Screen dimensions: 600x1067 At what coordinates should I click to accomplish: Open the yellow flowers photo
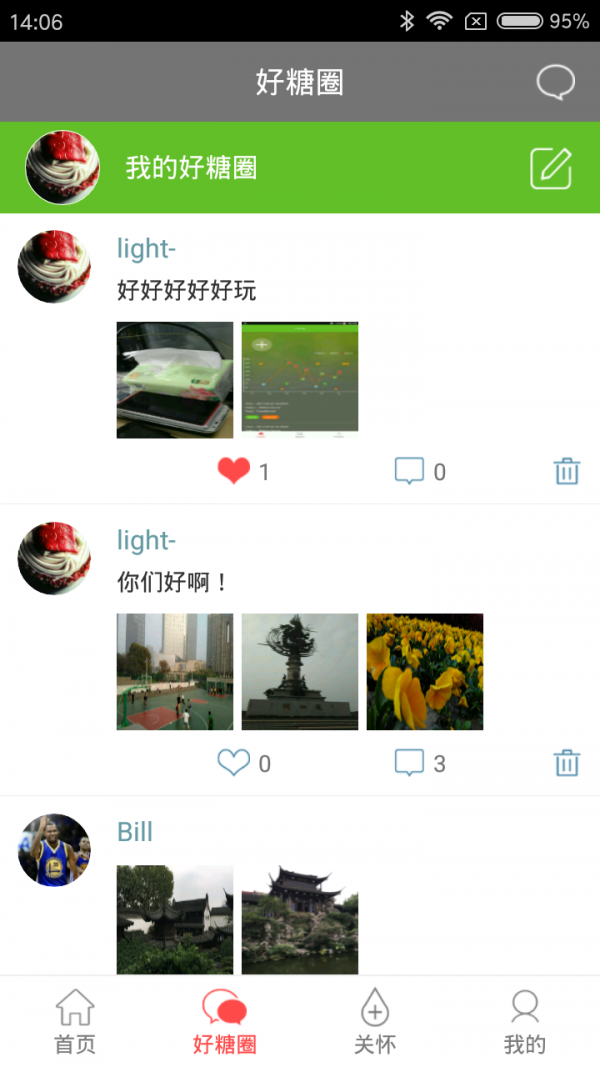[425, 671]
